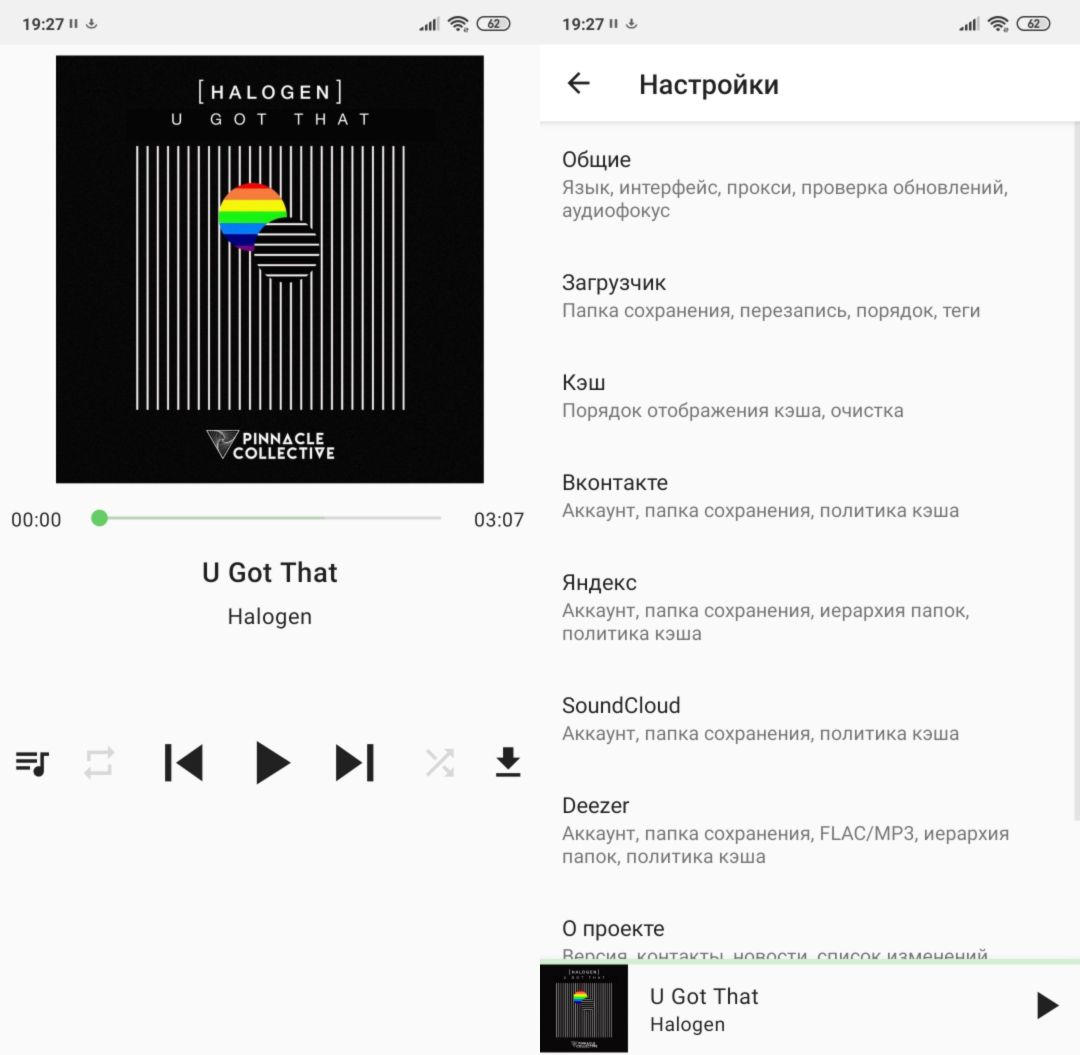Image resolution: width=1080 pixels, height=1055 pixels.
Task: Open mini player album cover thumbnail
Action: click(x=584, y=1008)
